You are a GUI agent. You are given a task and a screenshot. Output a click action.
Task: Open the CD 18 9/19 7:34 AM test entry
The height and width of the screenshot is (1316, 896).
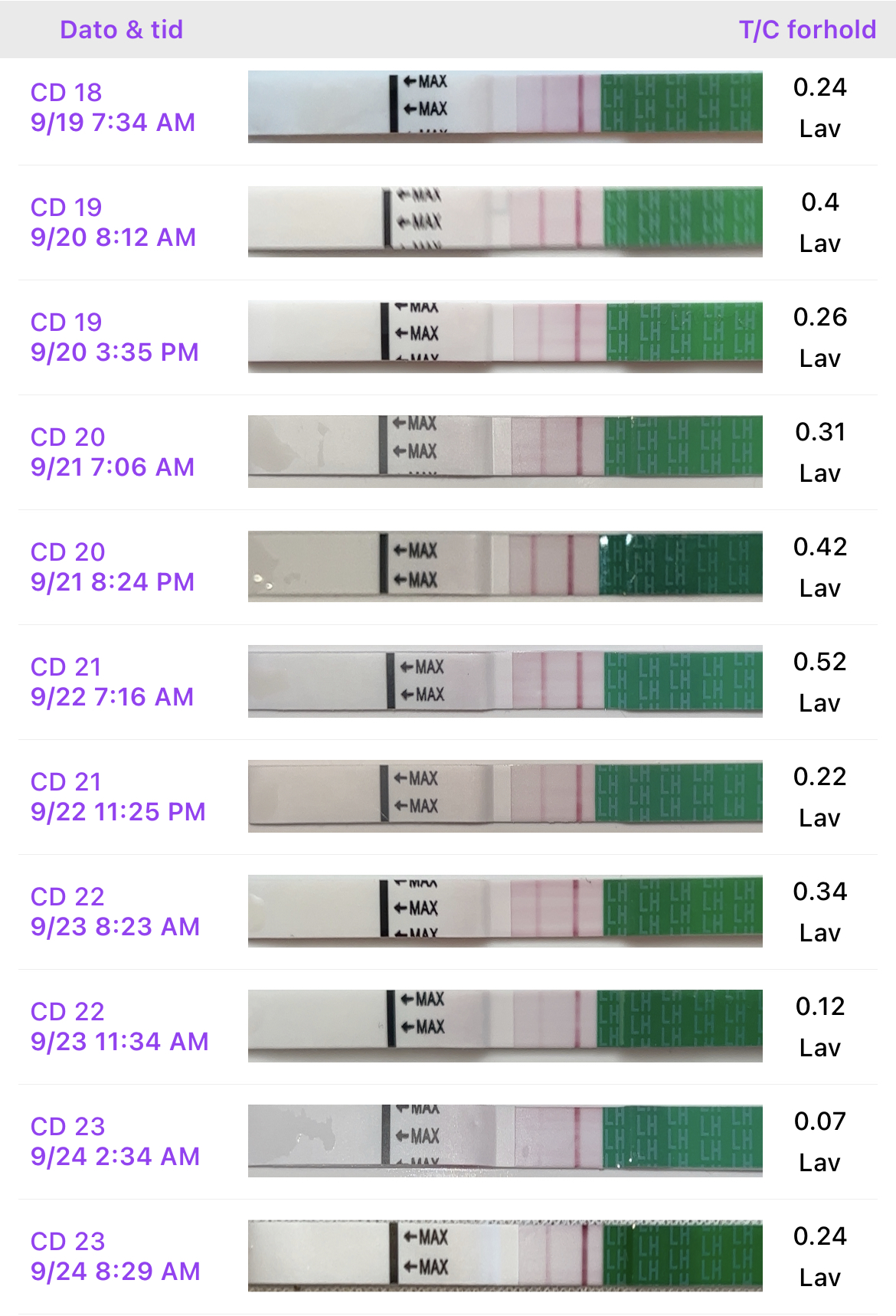click(x=113, y=107)
